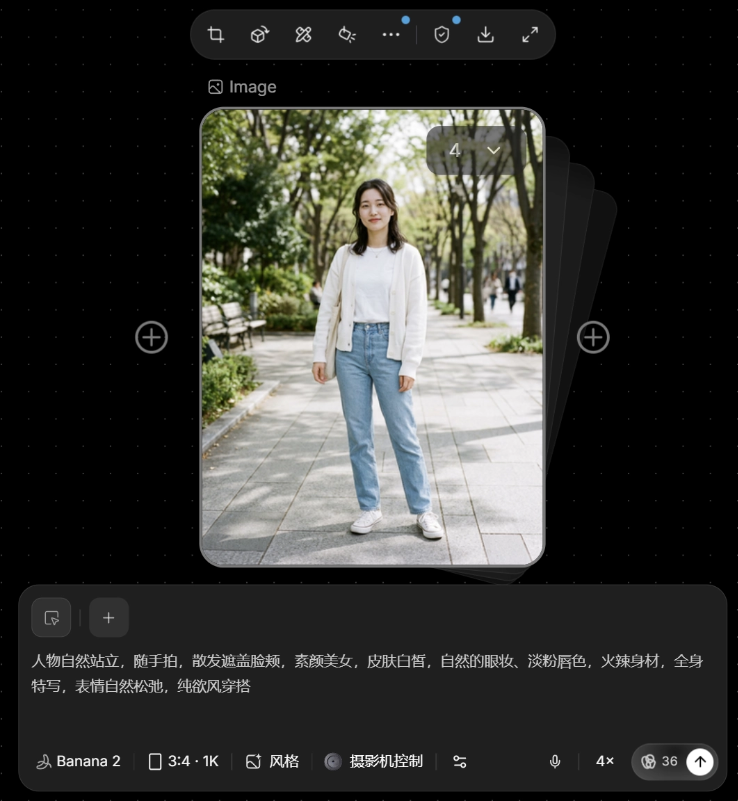Tap the shield check icon
Image resolution: width=738 pixels, height=801 pixels.
(441, 35)
